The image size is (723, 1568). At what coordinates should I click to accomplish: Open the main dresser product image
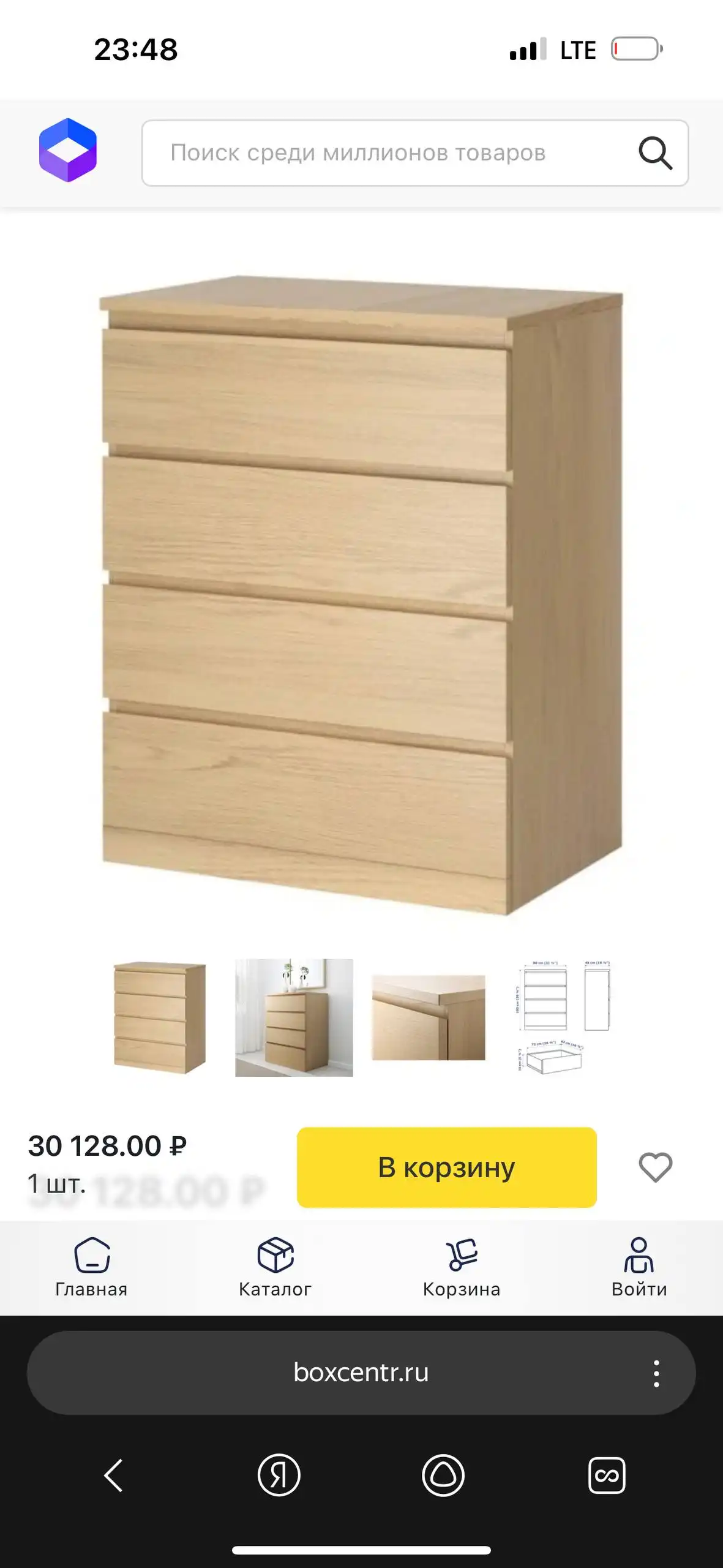point(361,594)
